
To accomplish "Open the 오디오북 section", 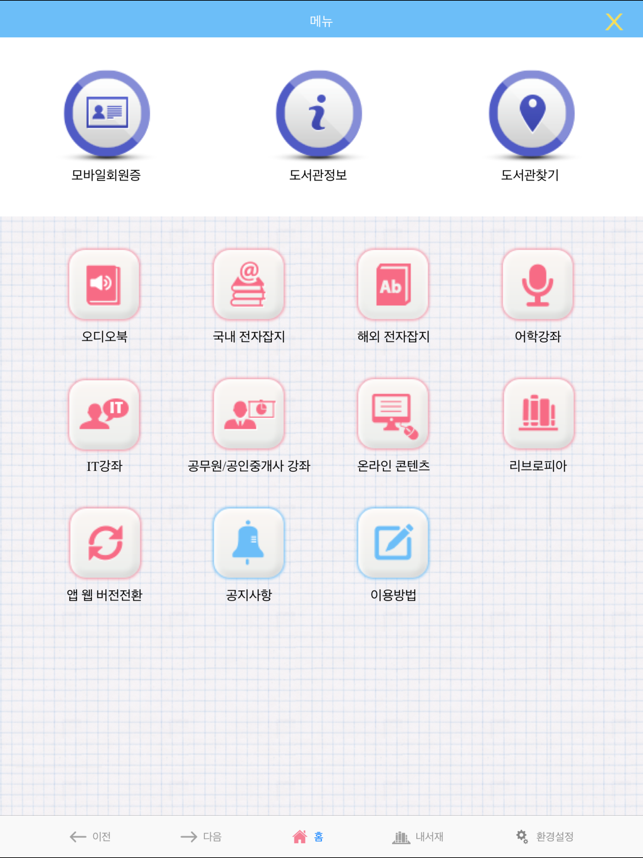I will (x=104, y=285).
